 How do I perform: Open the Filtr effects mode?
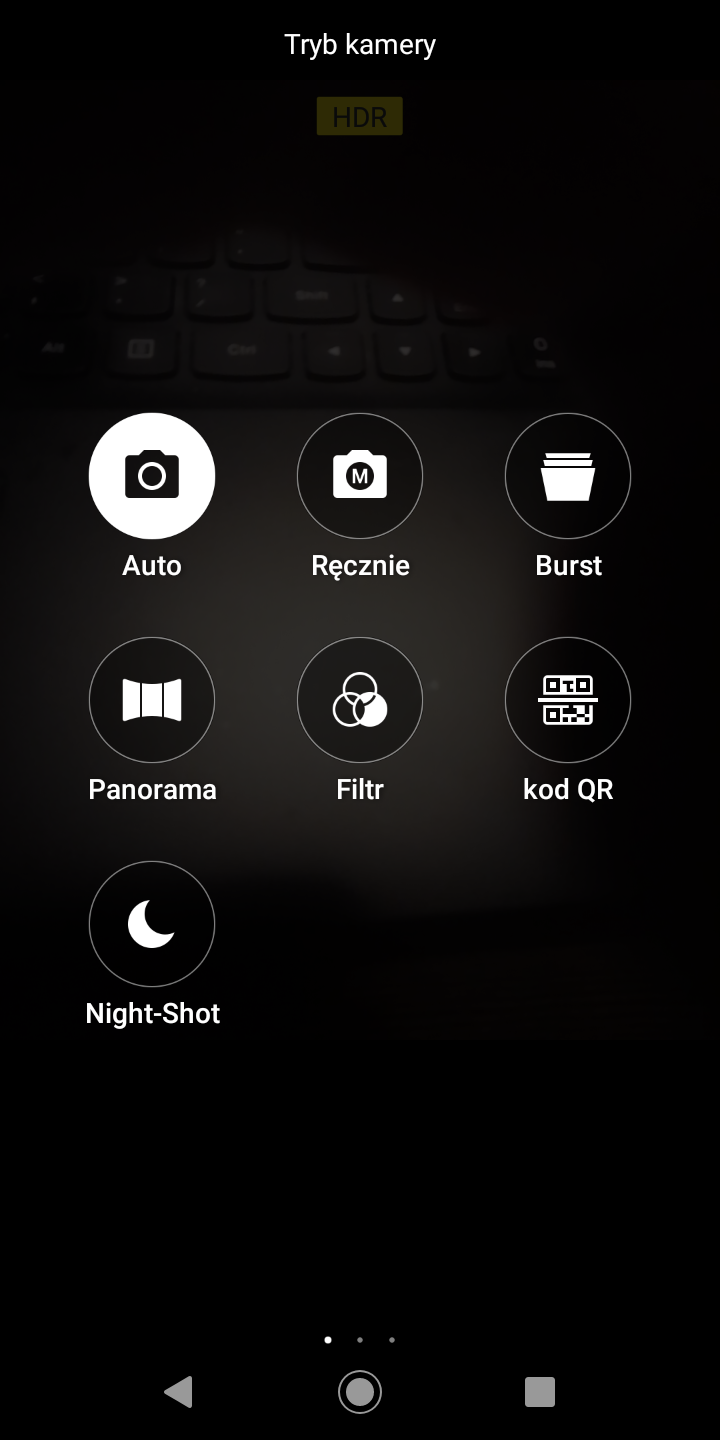pyautogui.click(x=360, y=700)
